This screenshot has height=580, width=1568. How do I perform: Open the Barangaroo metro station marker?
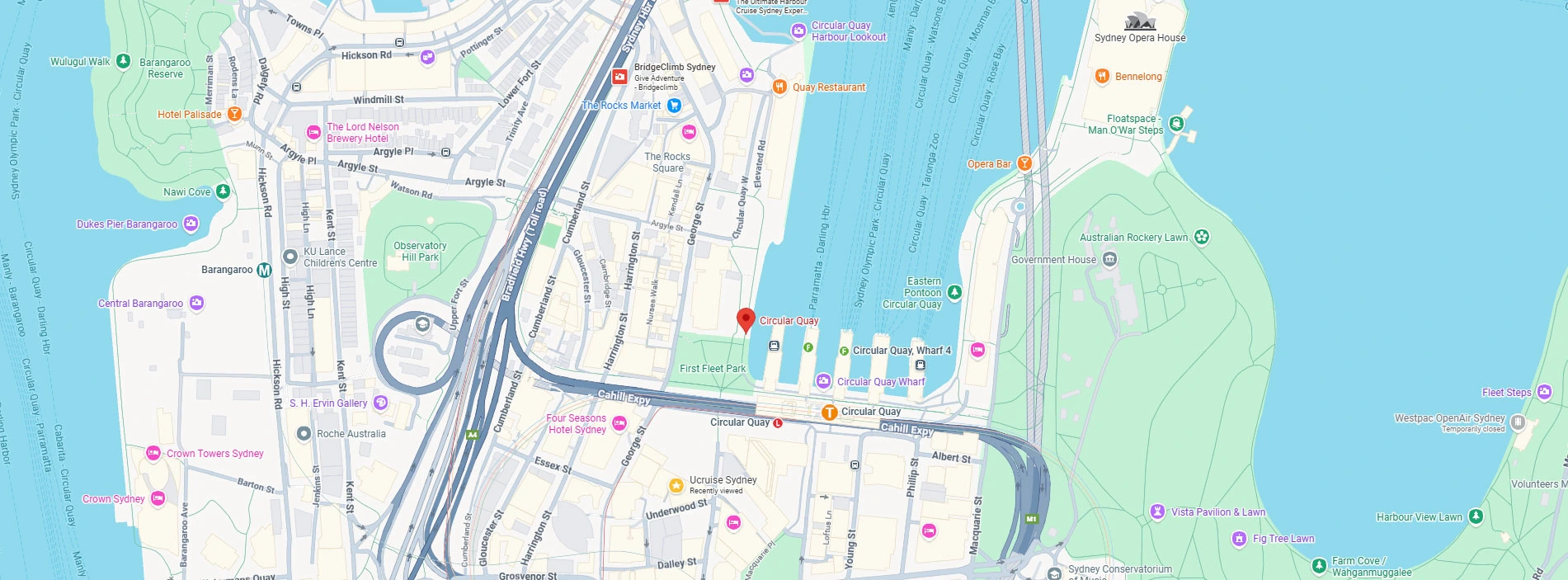(x=264, y=270)
